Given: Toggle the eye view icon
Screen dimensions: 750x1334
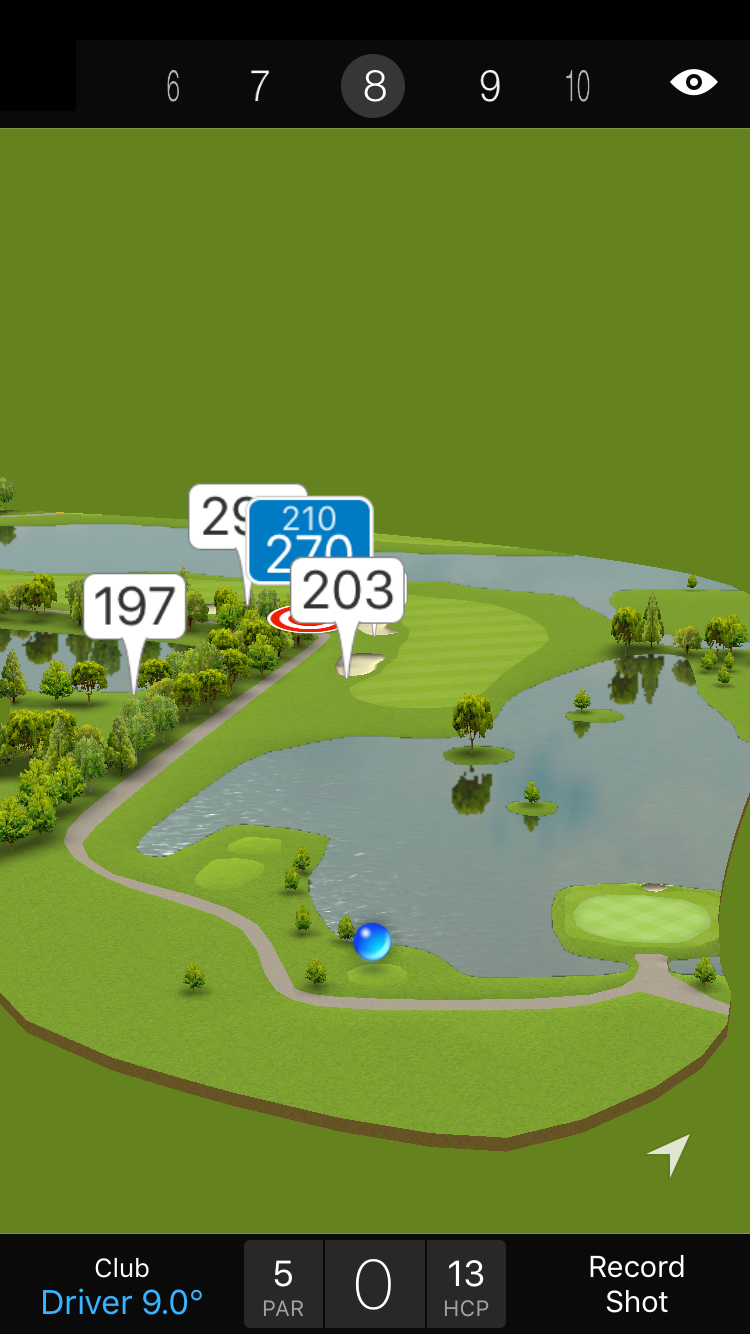Looking at the screenshot, I should pyautogui.click(x=693, y=82).
